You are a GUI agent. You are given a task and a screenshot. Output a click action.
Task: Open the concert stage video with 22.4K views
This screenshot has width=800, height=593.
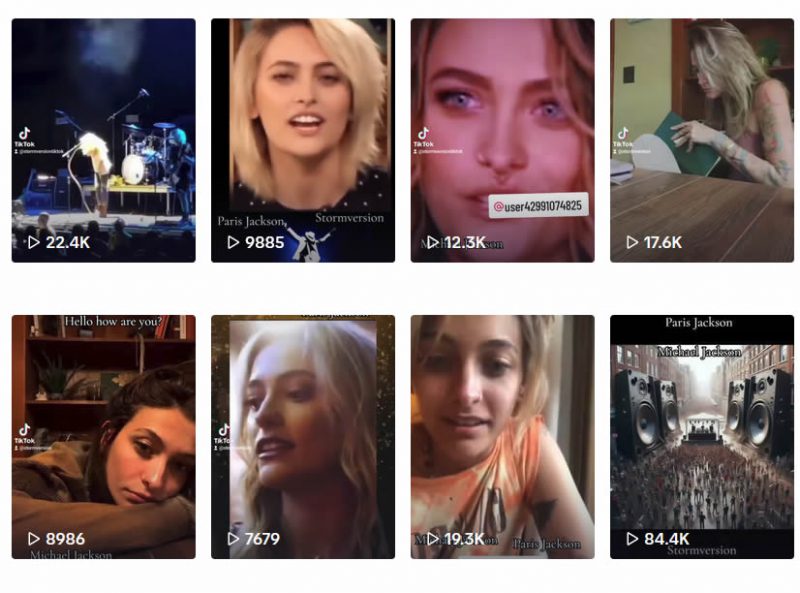(x=103, y=140)
